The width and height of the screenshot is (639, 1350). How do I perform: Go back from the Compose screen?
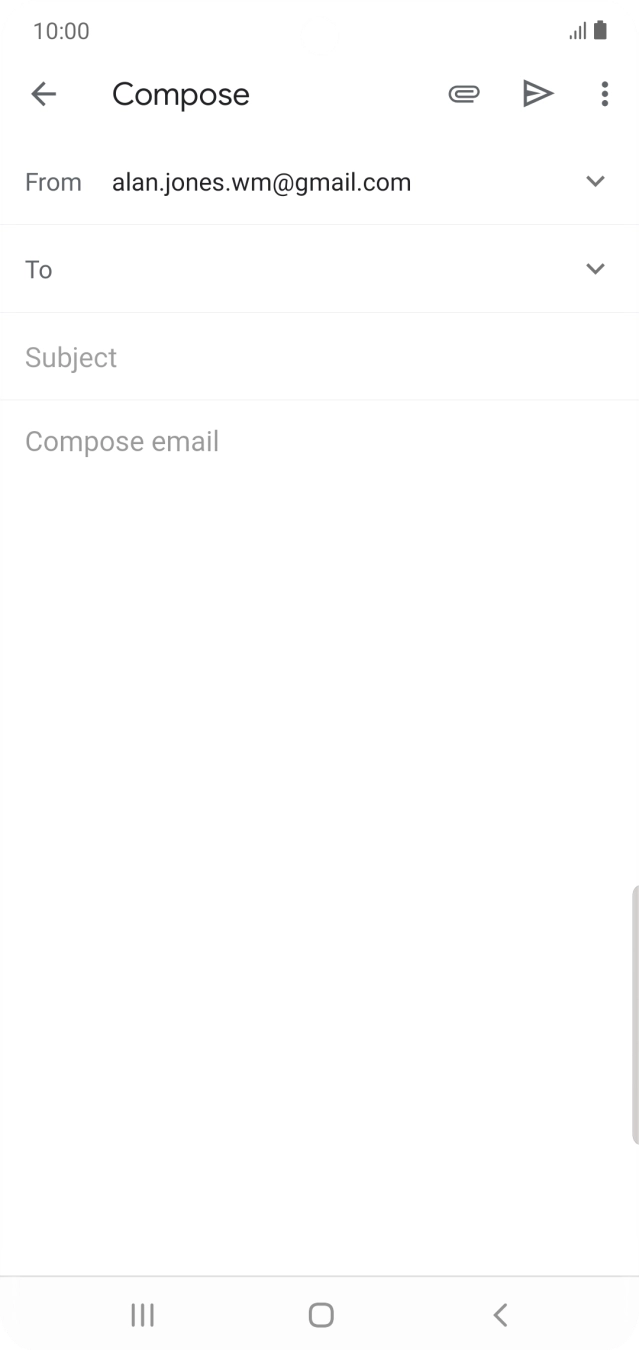point(44,94)
